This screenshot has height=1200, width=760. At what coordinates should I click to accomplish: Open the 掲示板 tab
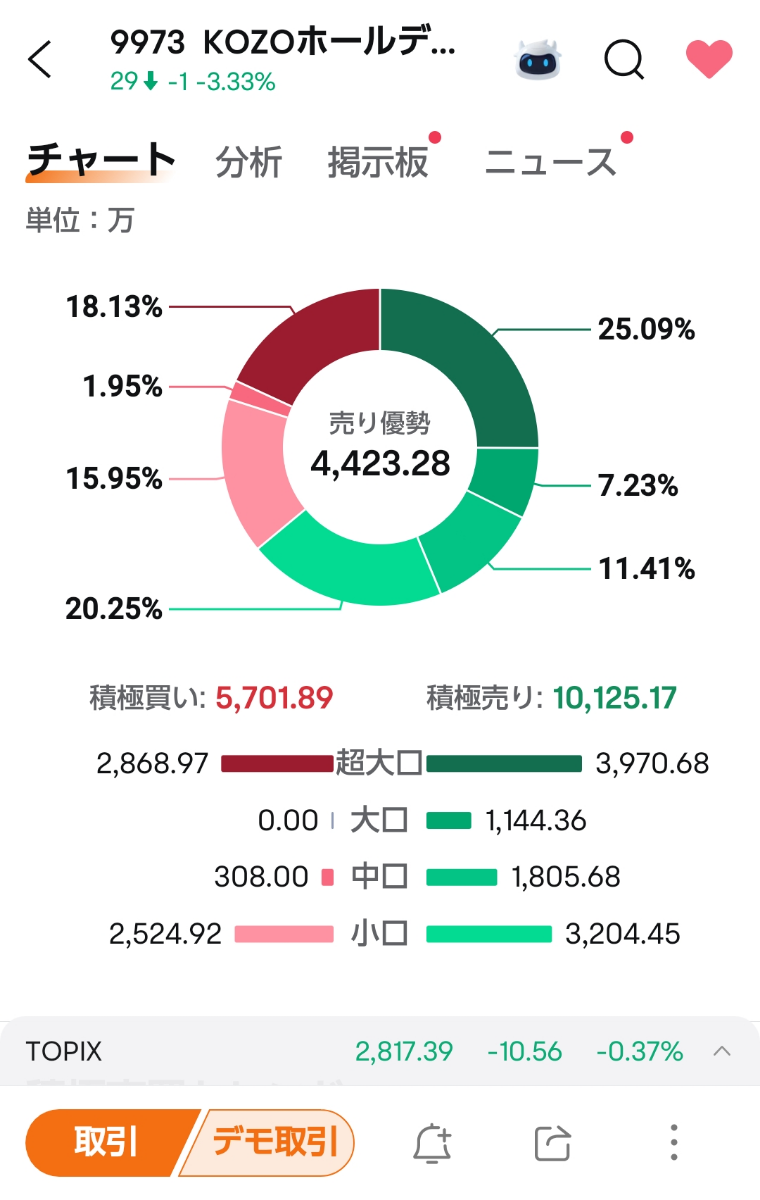[x=378, y=162]
